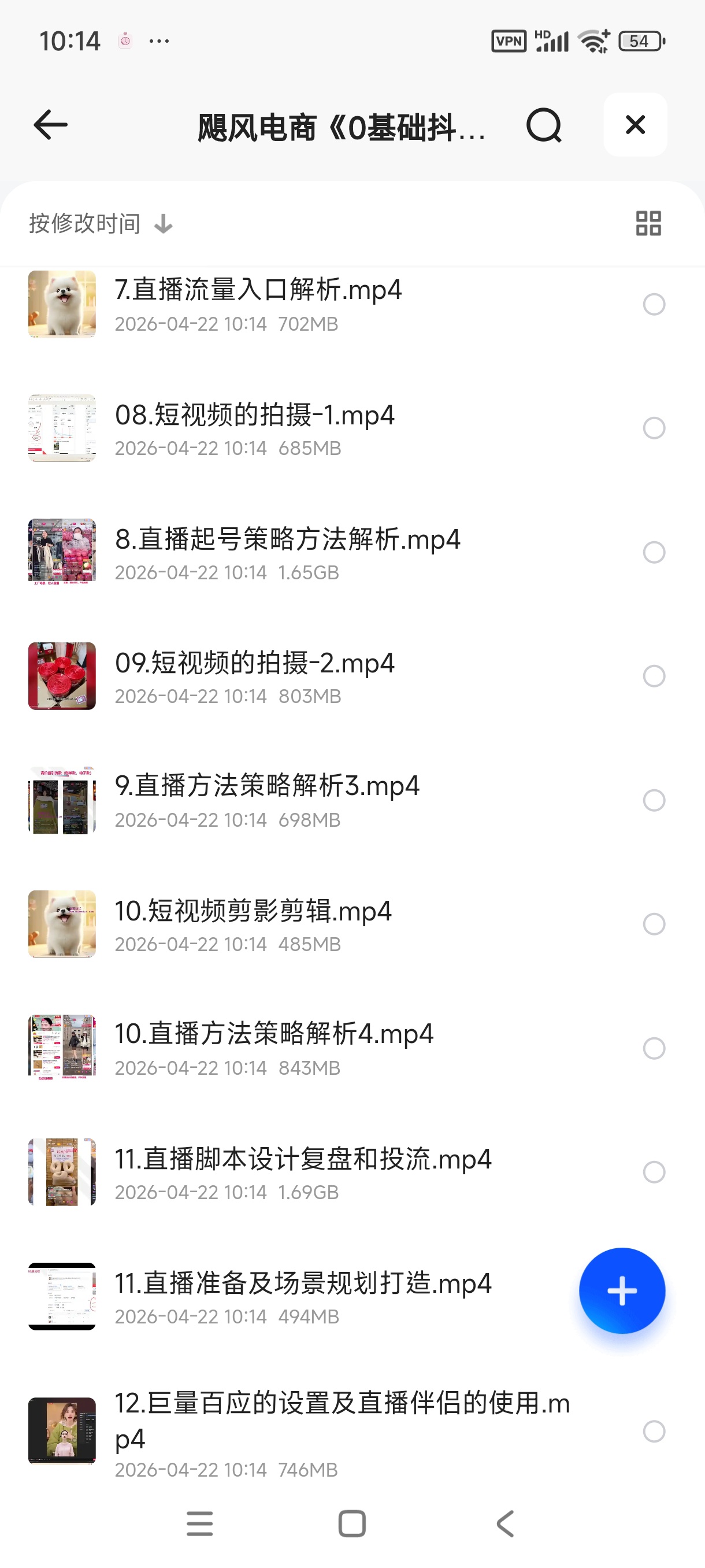Screen dimensions: 705x1568
Task: Toggle the sort direction arrow
Action: (162, 224)
